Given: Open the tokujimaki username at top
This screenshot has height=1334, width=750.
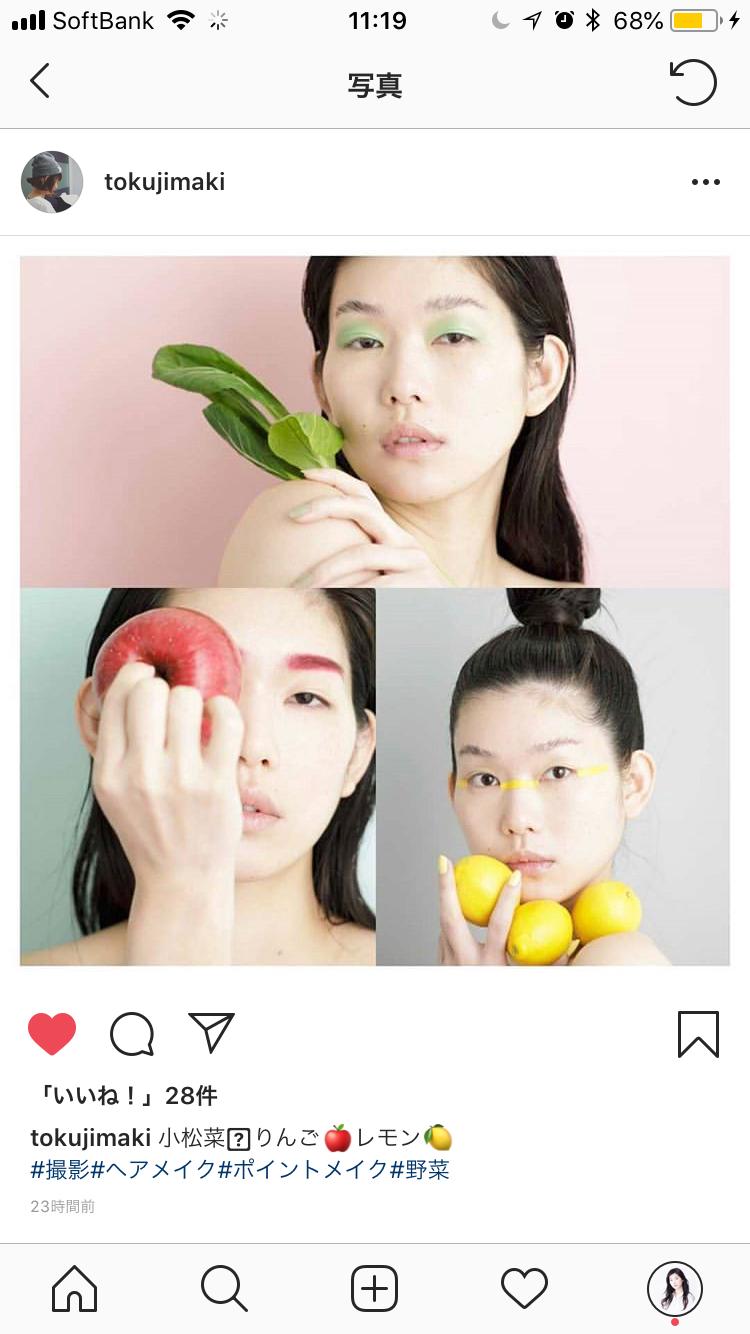Looking at the screenshot, I should [x=164, y=182].
